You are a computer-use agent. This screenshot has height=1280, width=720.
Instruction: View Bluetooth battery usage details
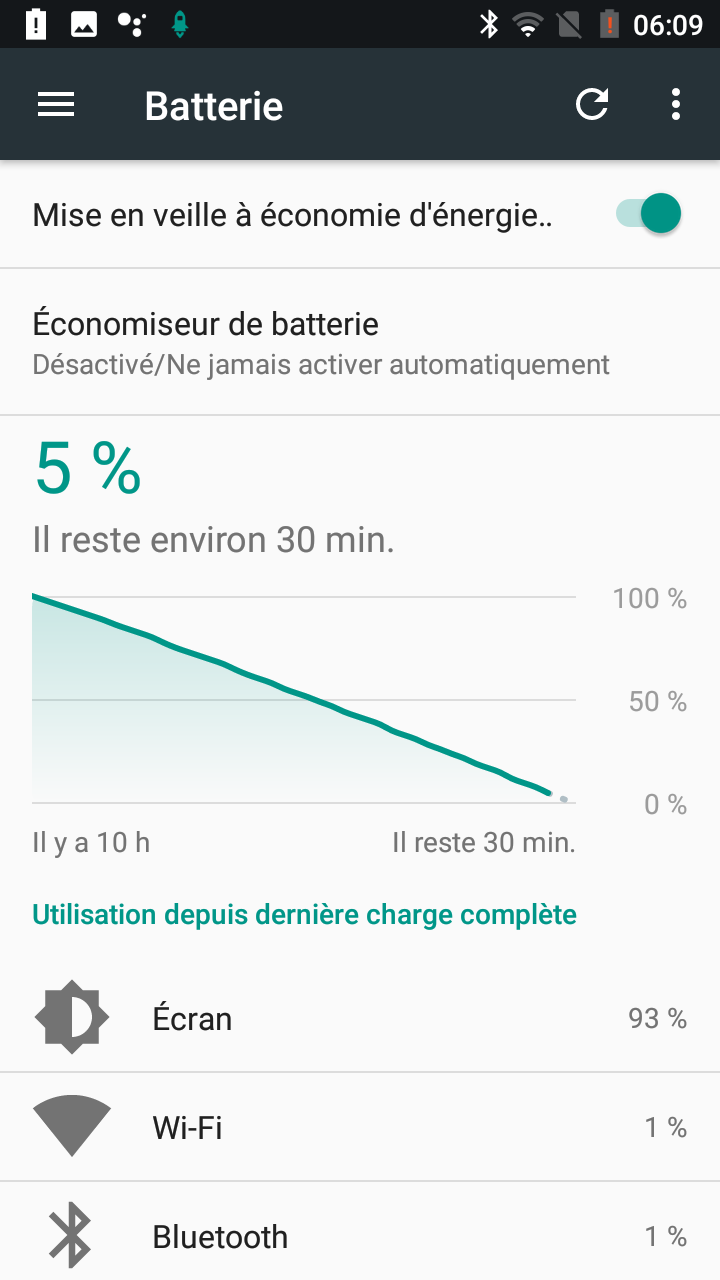pos(360,1236)
